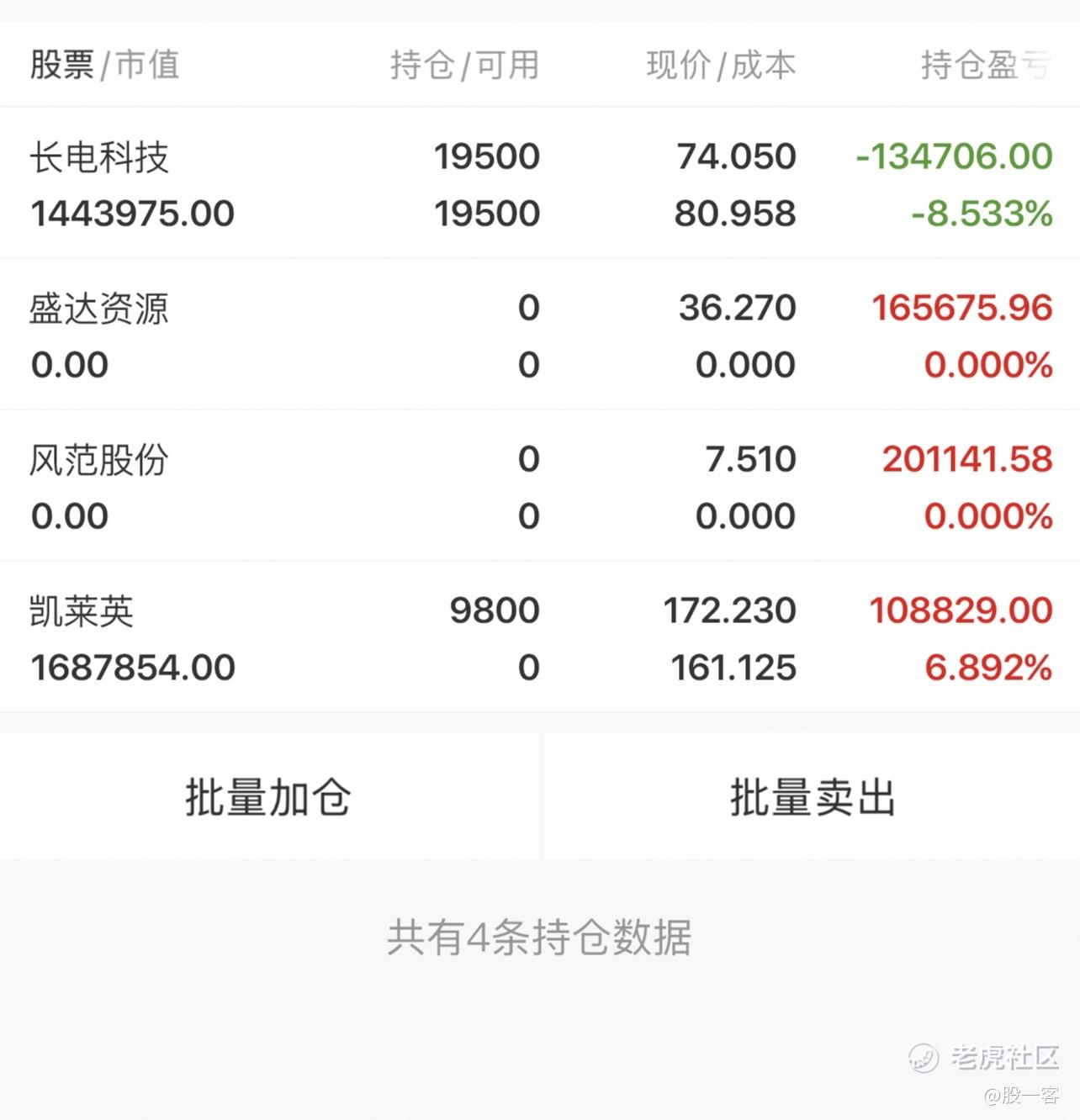
Task: Open the 盛达资源 holding row
Action: pyautogui.click(x=540, y=335)
